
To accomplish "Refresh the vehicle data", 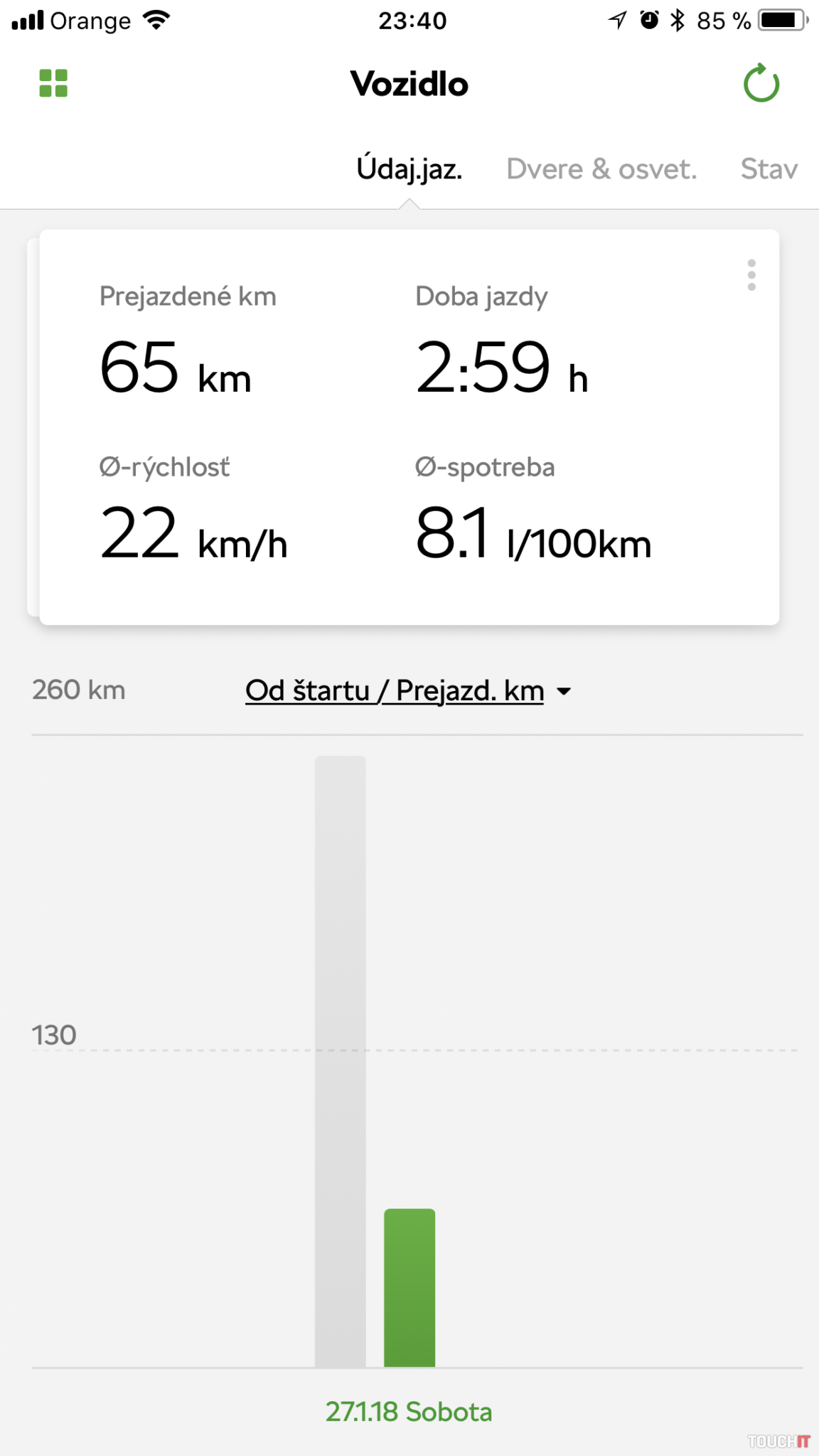I will pos(761,84).
